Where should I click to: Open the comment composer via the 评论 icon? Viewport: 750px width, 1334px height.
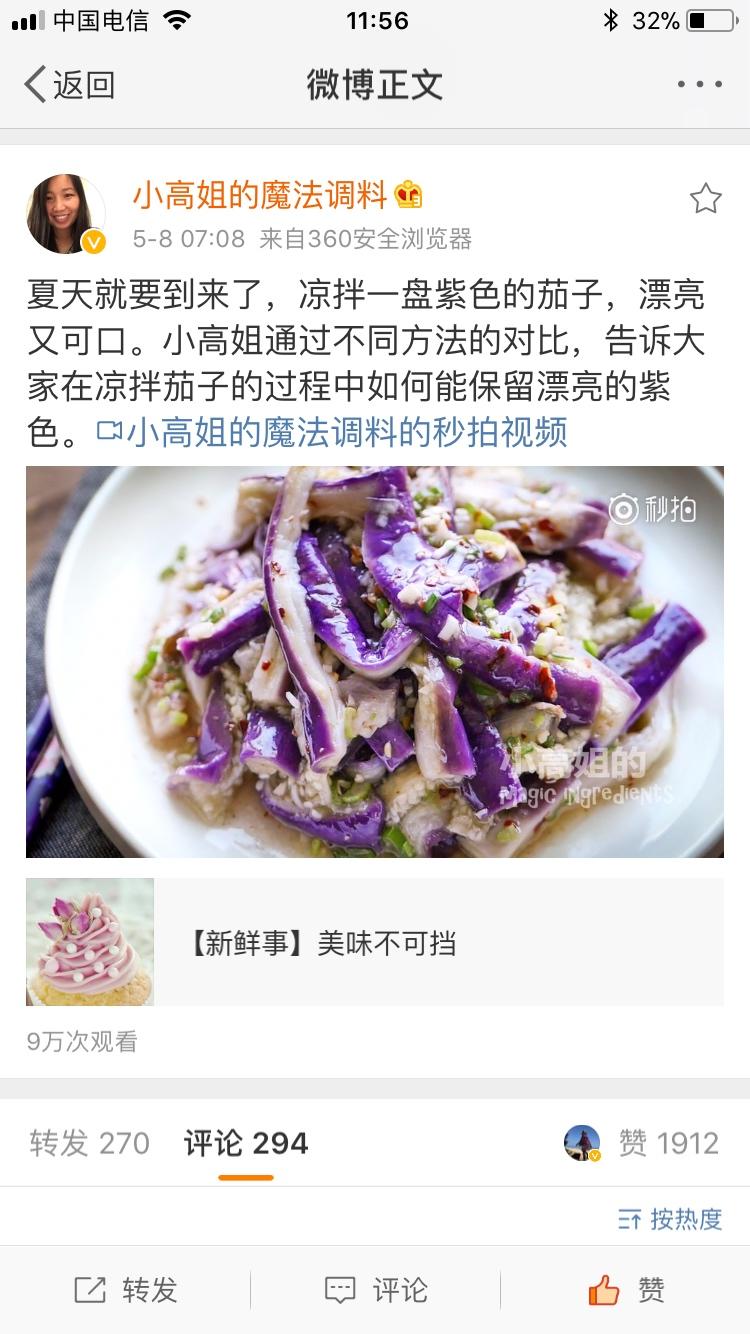[x=340, y=1289]
